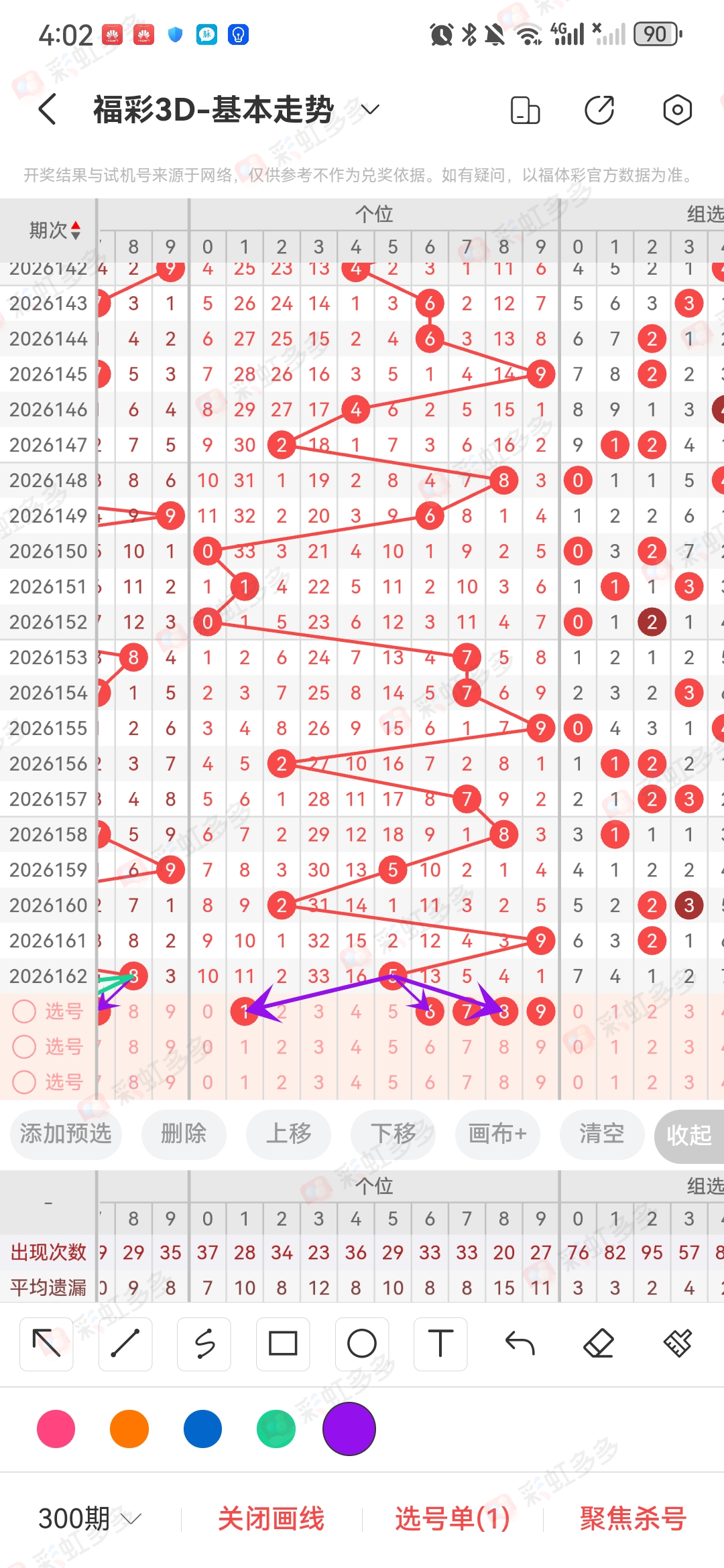Choose the eraser tool
The image size is (724, 1568).
[599, 1344]
